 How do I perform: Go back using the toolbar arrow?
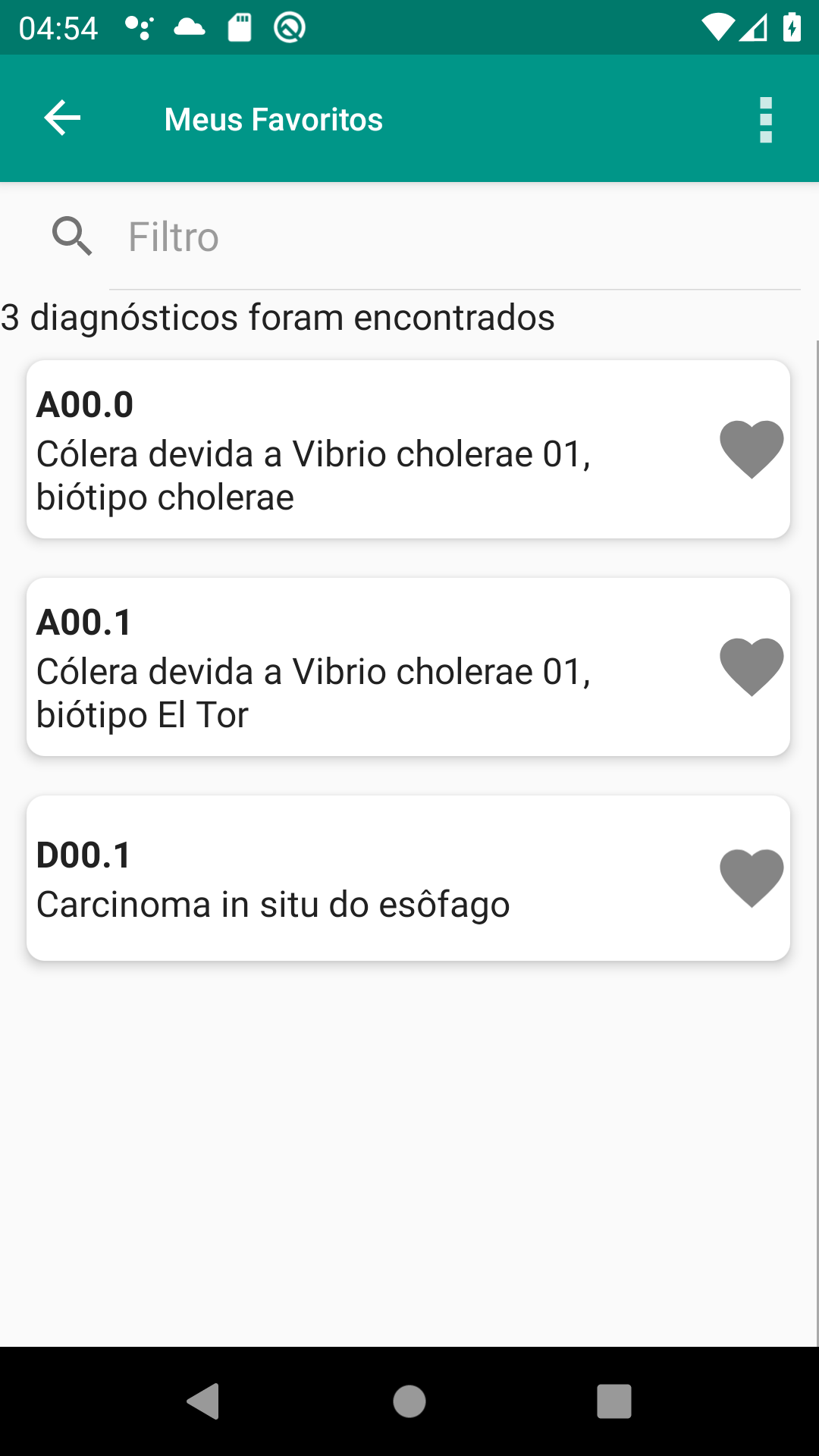click(62, 118)
